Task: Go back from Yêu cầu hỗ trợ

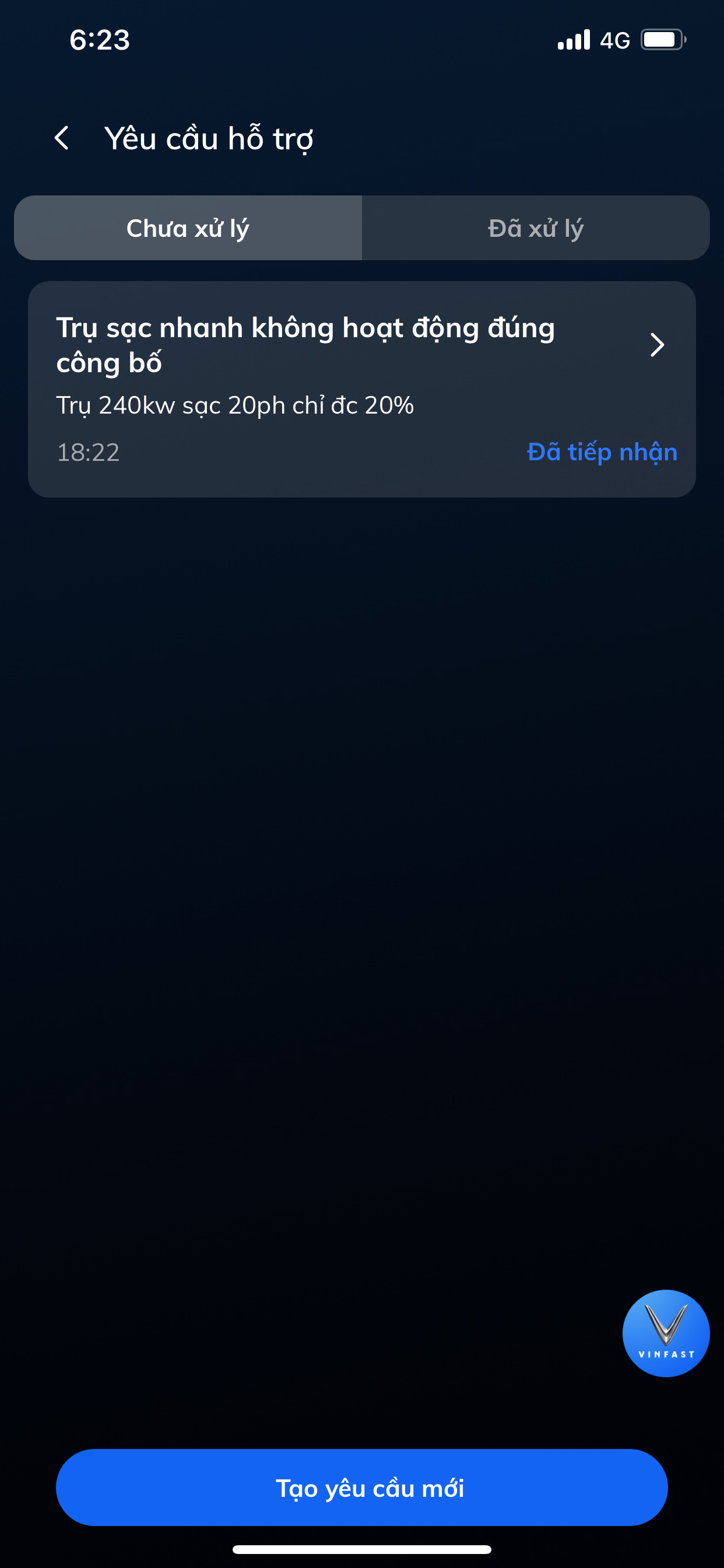Action: (61, 138)
